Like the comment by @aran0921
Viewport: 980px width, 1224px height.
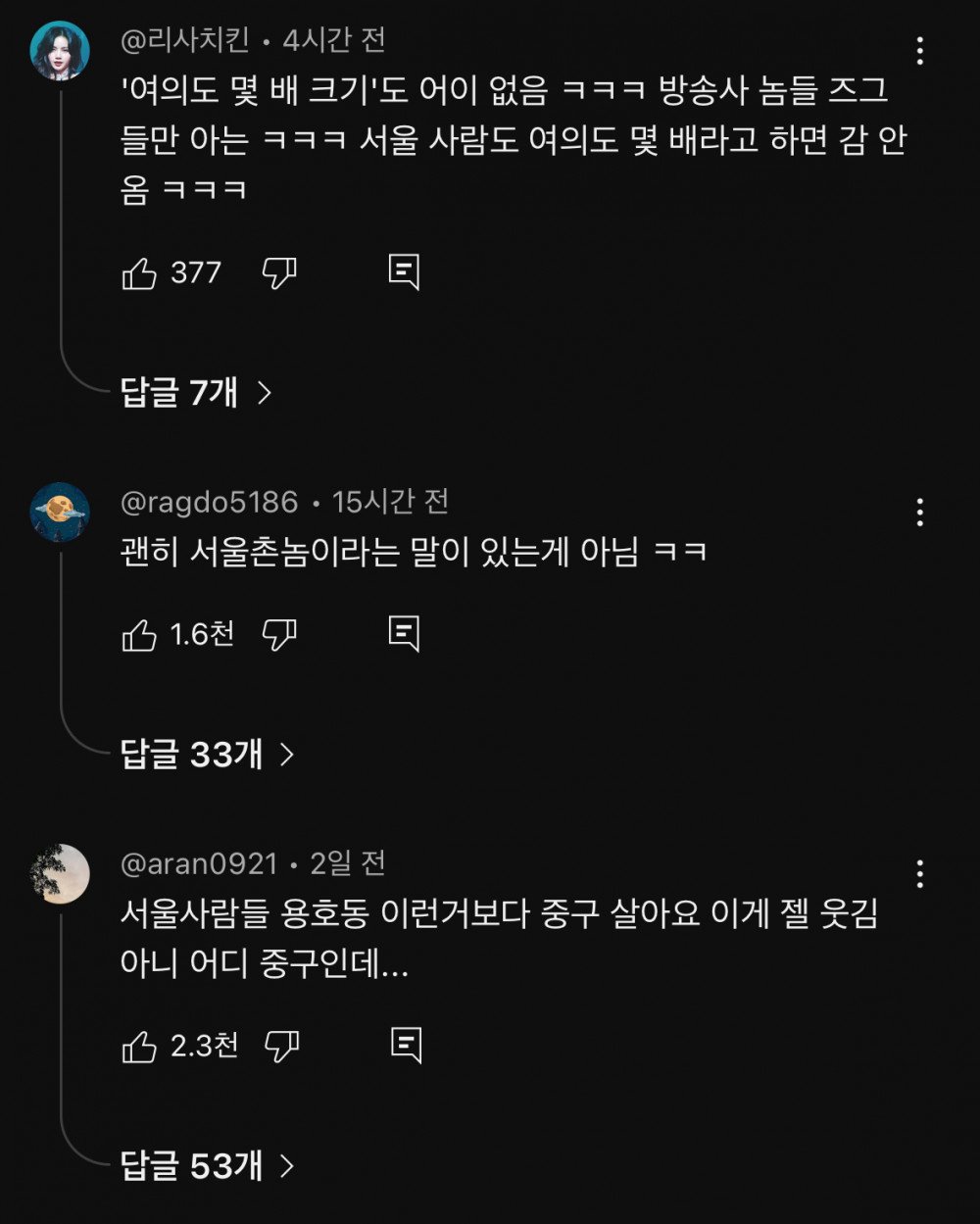(x=139, y=1047)
